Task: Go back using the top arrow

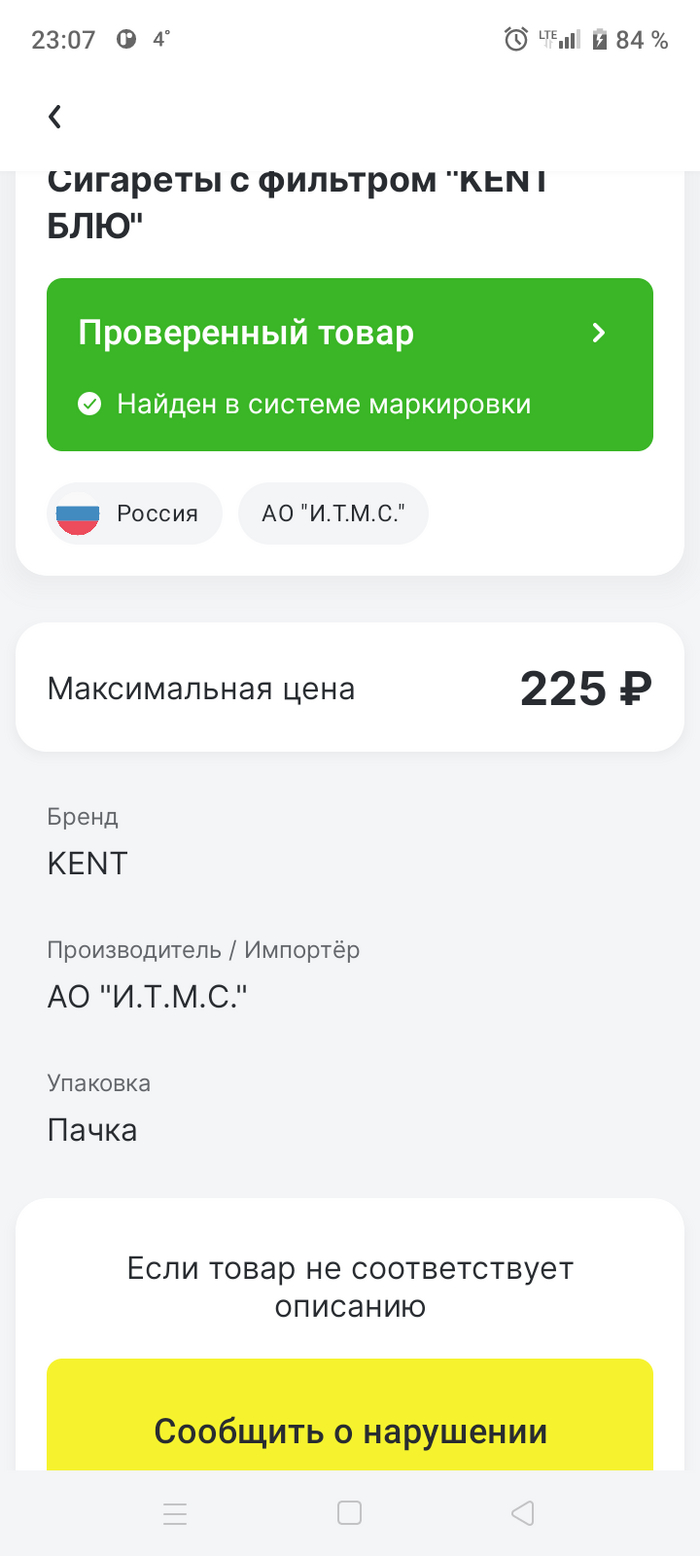Action: click(x=55, y=117)
